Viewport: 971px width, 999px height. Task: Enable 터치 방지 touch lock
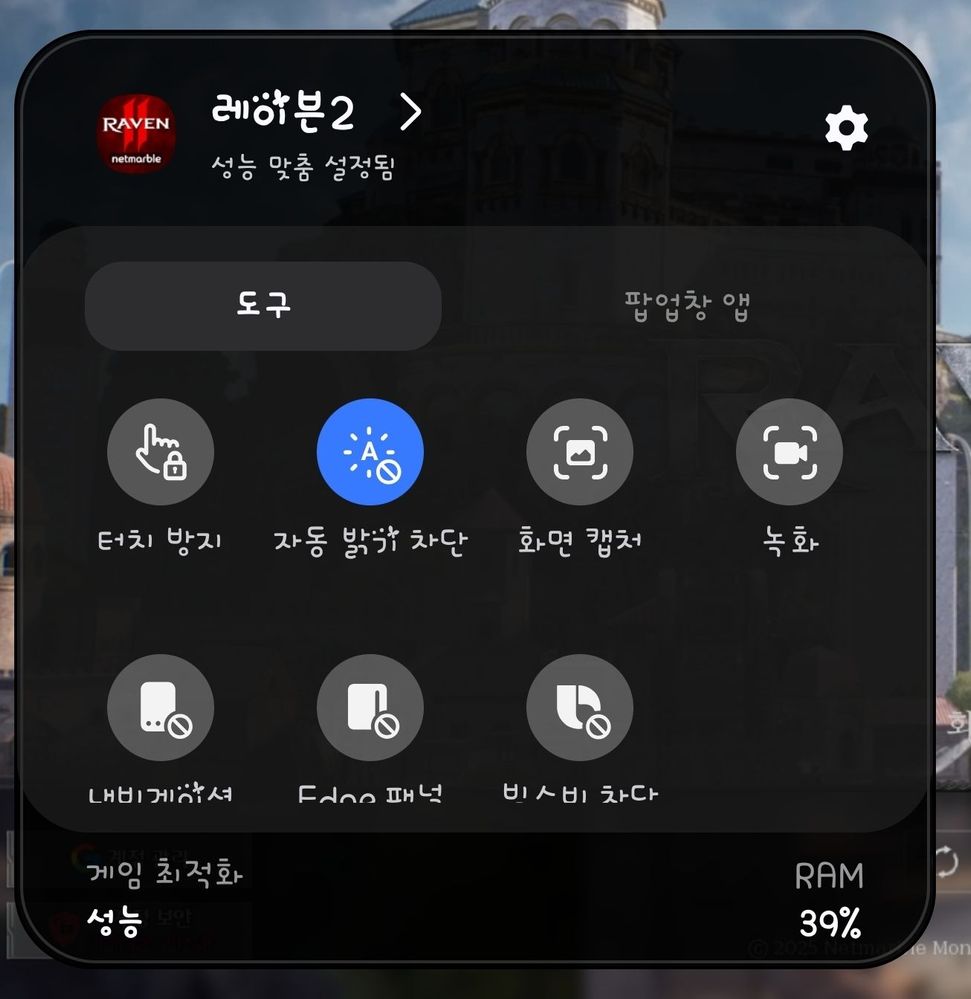point(160,452)
